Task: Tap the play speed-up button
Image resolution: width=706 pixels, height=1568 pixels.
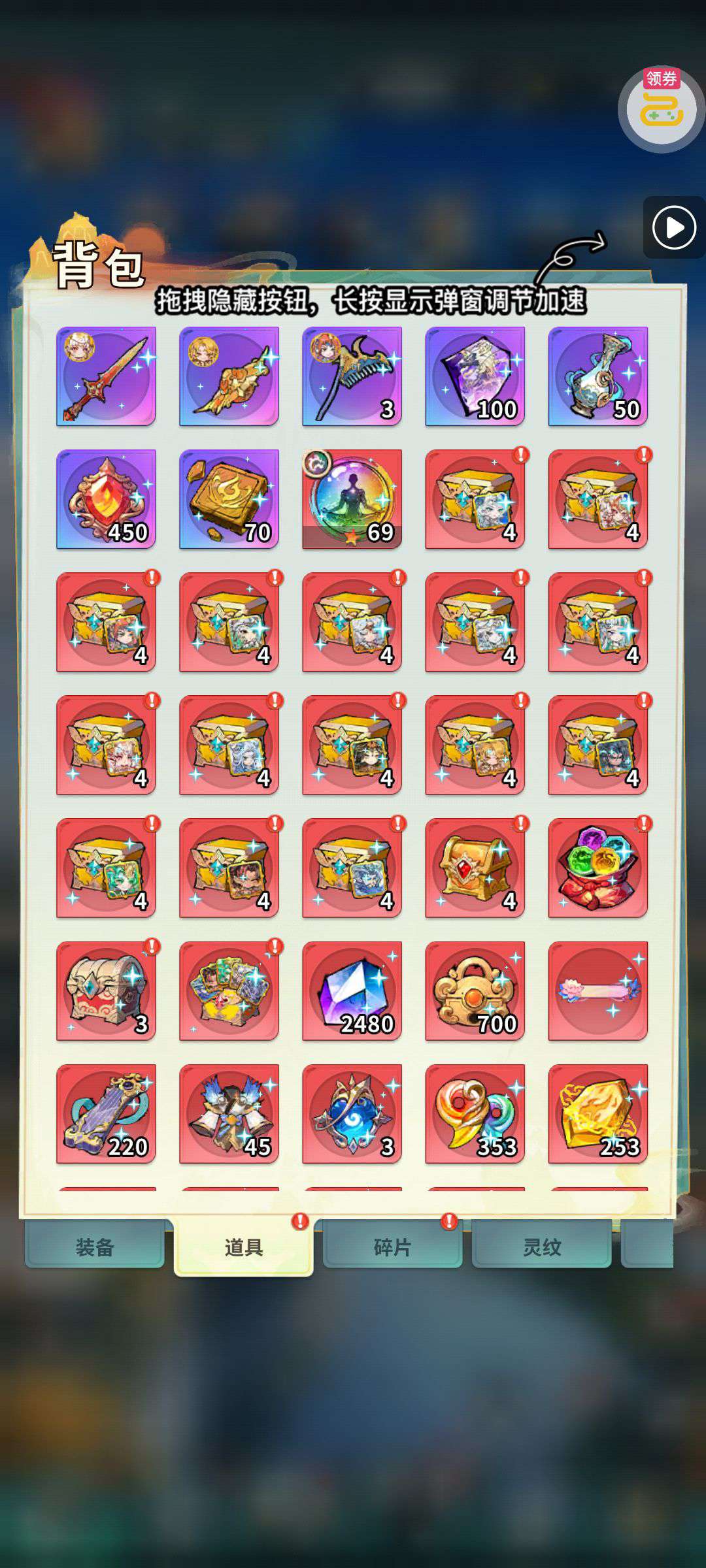Action: (x=674, y=227)
